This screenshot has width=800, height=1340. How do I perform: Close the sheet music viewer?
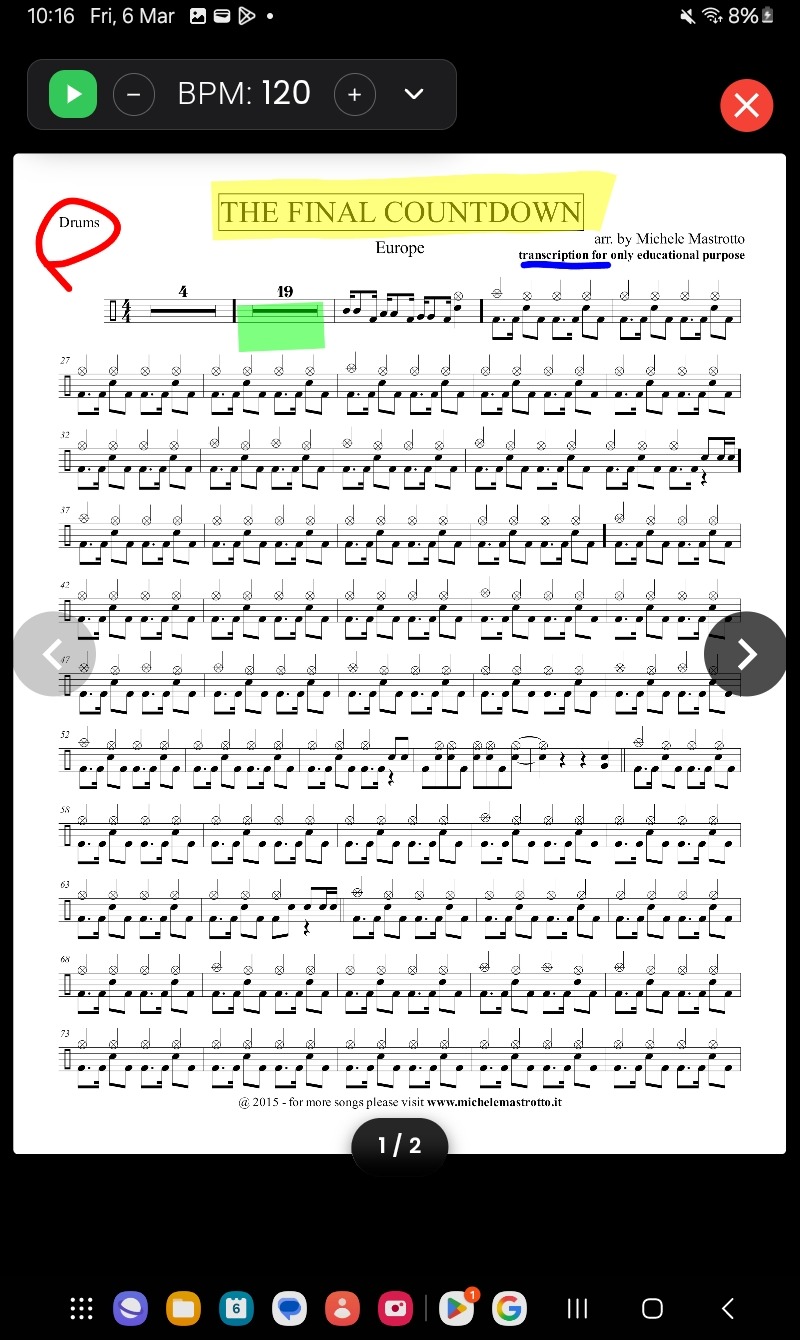point(747,104)
